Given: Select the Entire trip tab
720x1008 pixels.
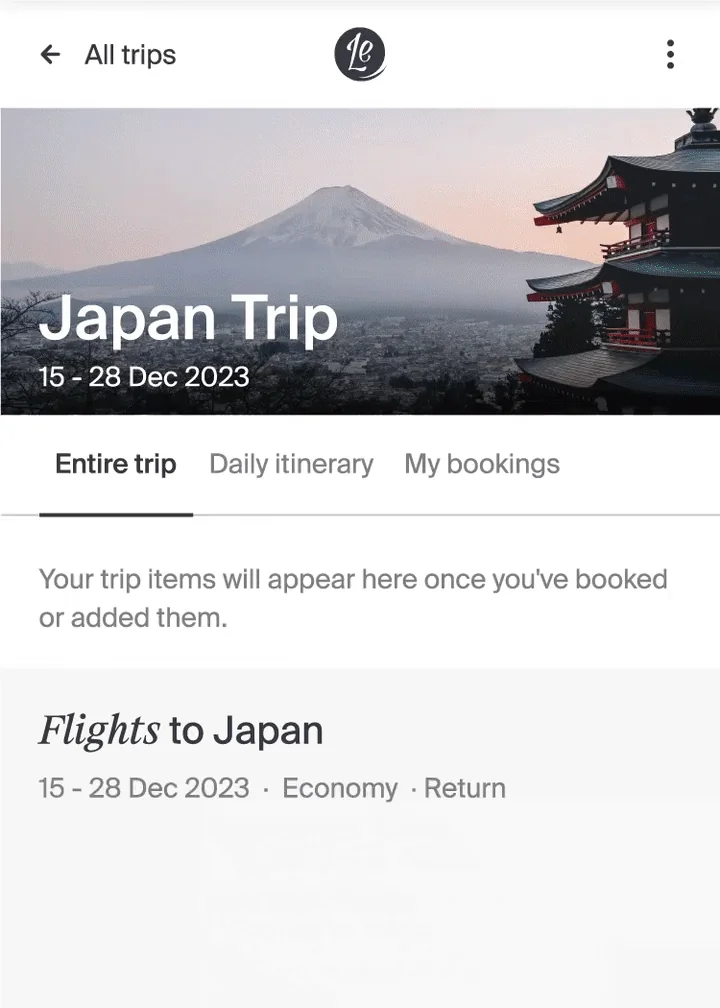Looking at the screenshot, I should [x=115, y=464].
